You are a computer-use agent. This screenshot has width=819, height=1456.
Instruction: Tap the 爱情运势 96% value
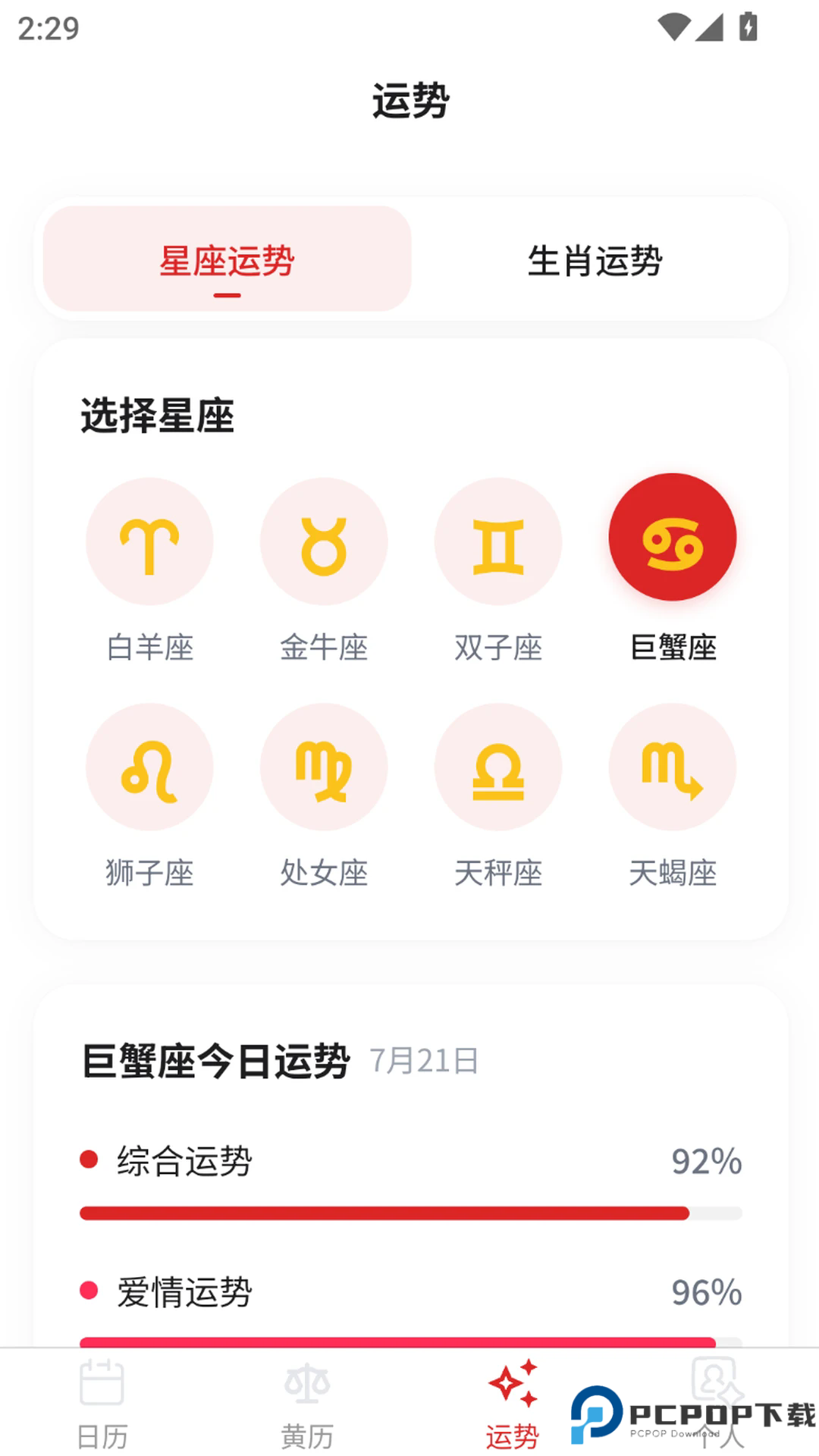[x=707, y=1289]
